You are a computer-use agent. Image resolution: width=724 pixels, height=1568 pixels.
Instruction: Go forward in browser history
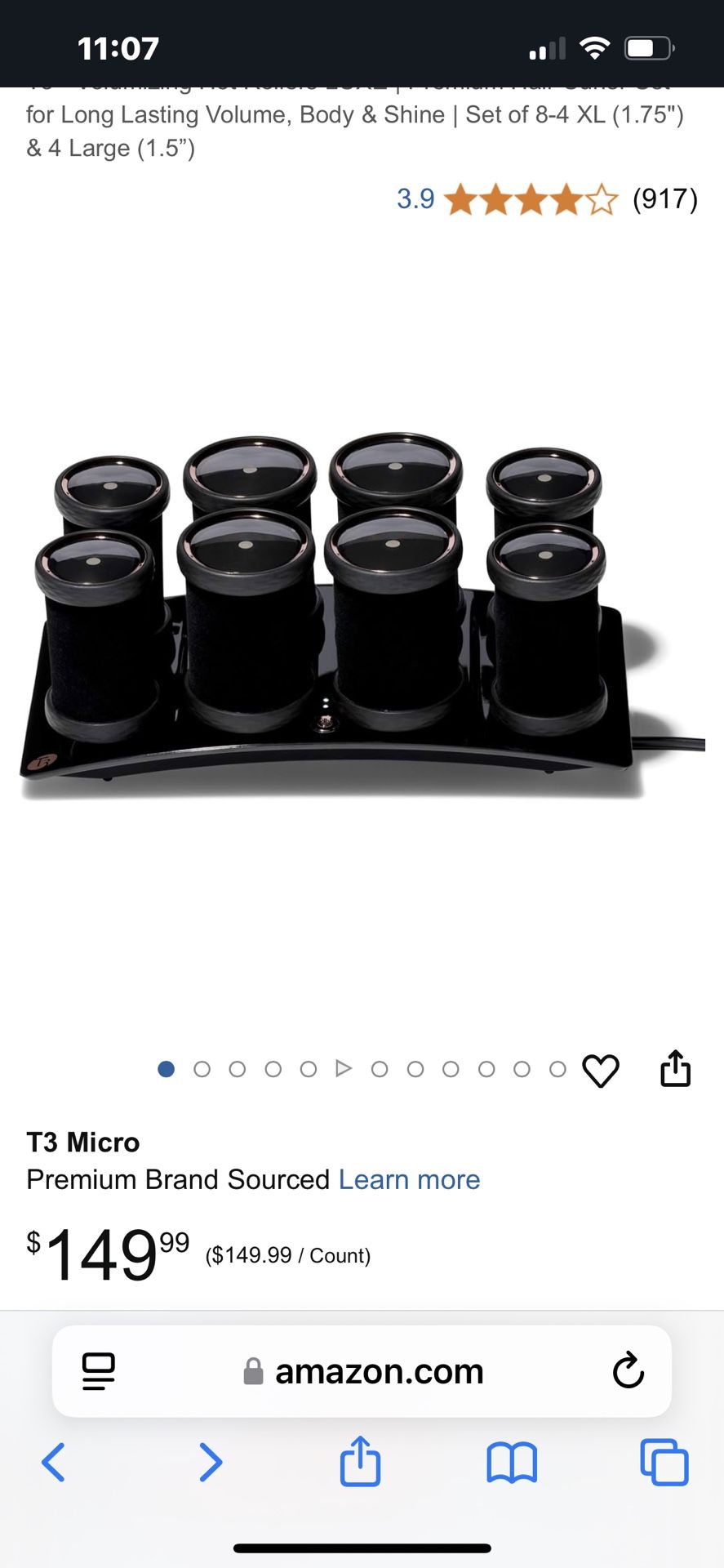click(210, 1462)
